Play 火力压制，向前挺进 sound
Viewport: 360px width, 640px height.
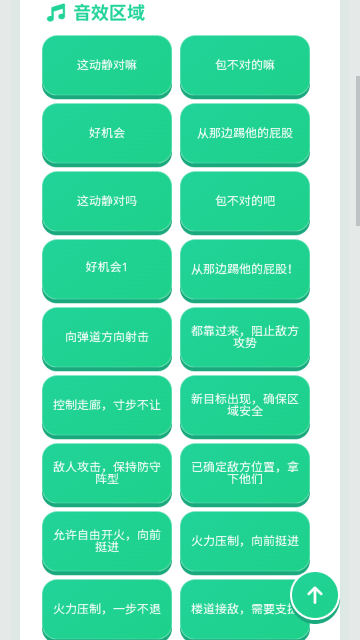pyautogui.click(x=245, y=541)
